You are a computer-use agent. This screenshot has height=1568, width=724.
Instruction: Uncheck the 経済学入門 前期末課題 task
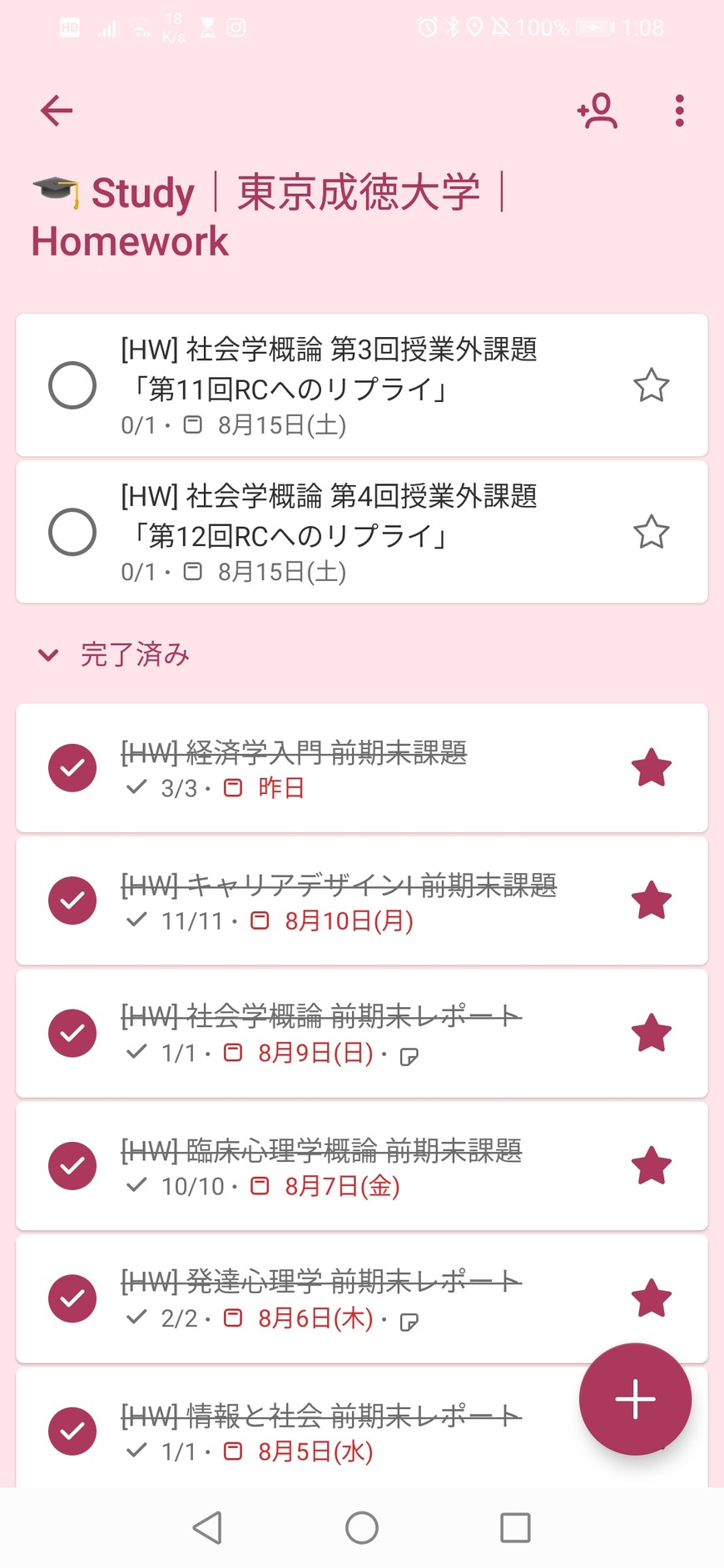tap(72, 767)
